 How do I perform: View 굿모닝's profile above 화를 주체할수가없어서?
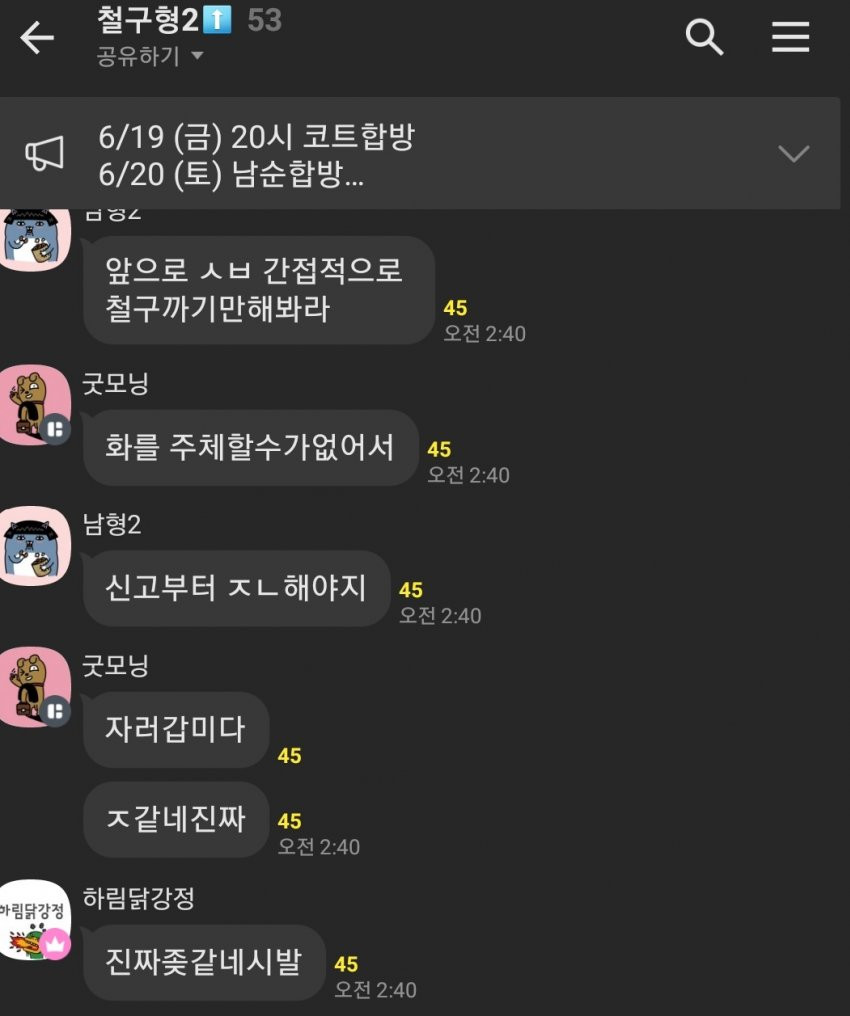pyautogui.click(x=35, y=404)
